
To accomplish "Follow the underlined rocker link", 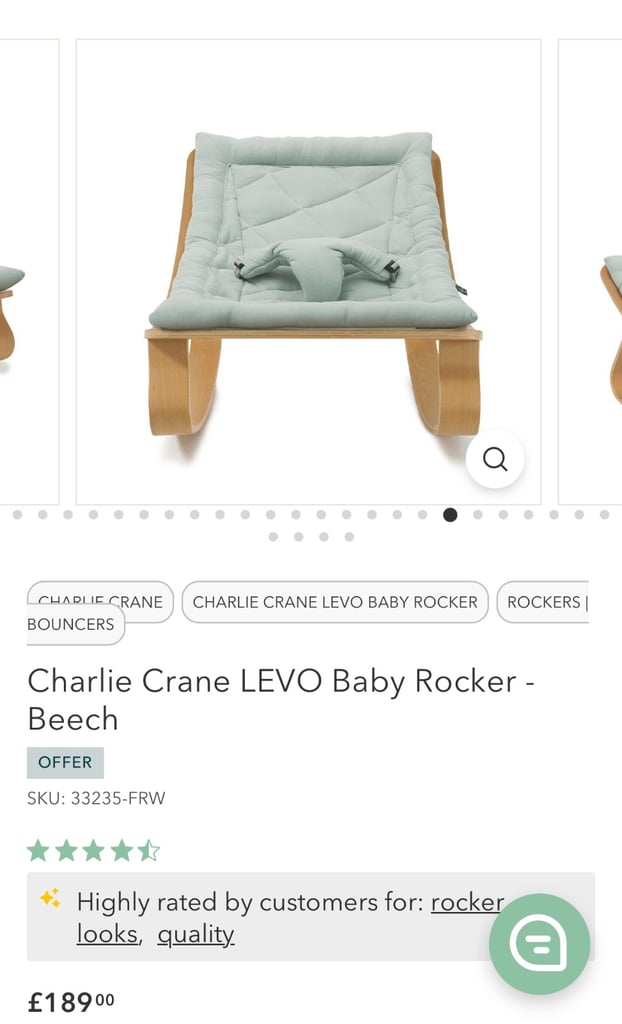I will (467, 902).
